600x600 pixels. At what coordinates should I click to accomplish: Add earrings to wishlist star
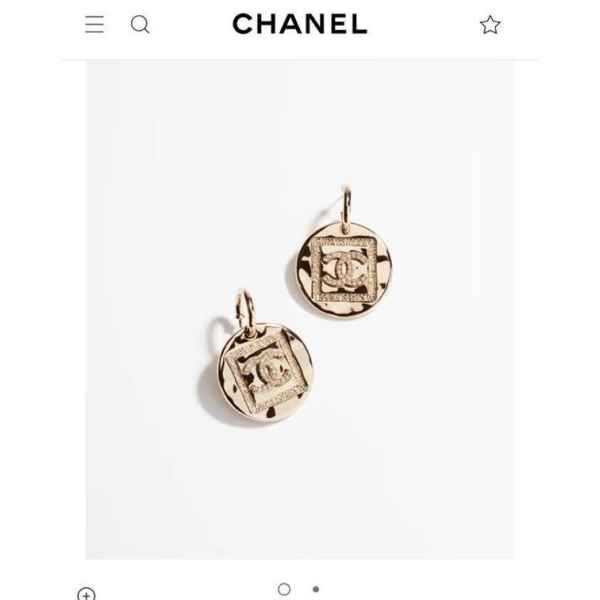click(x=489, y=25)
